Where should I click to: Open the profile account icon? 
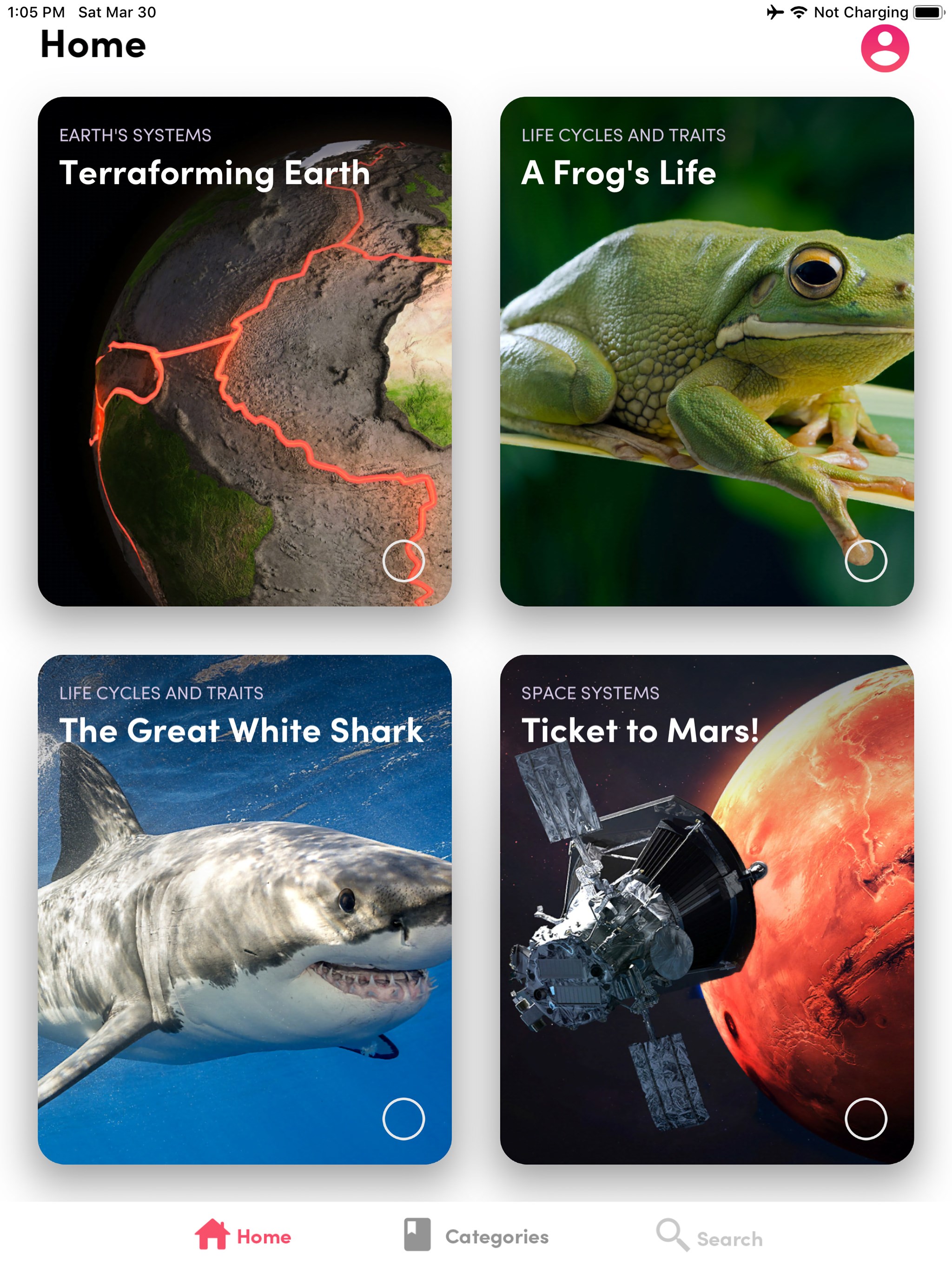[x=884, y=48]
